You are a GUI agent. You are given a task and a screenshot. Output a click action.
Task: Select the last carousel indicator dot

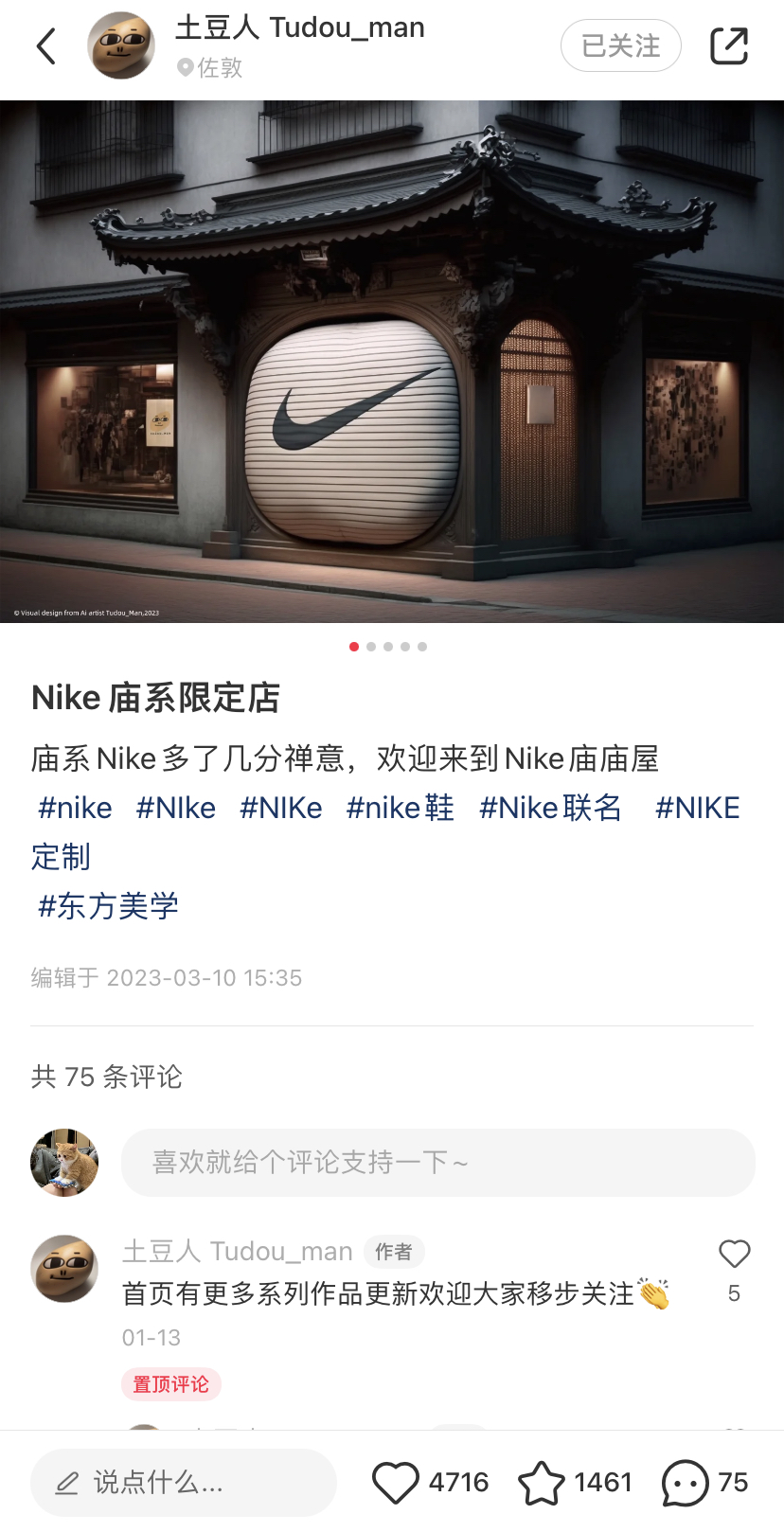tap(422, 647)
